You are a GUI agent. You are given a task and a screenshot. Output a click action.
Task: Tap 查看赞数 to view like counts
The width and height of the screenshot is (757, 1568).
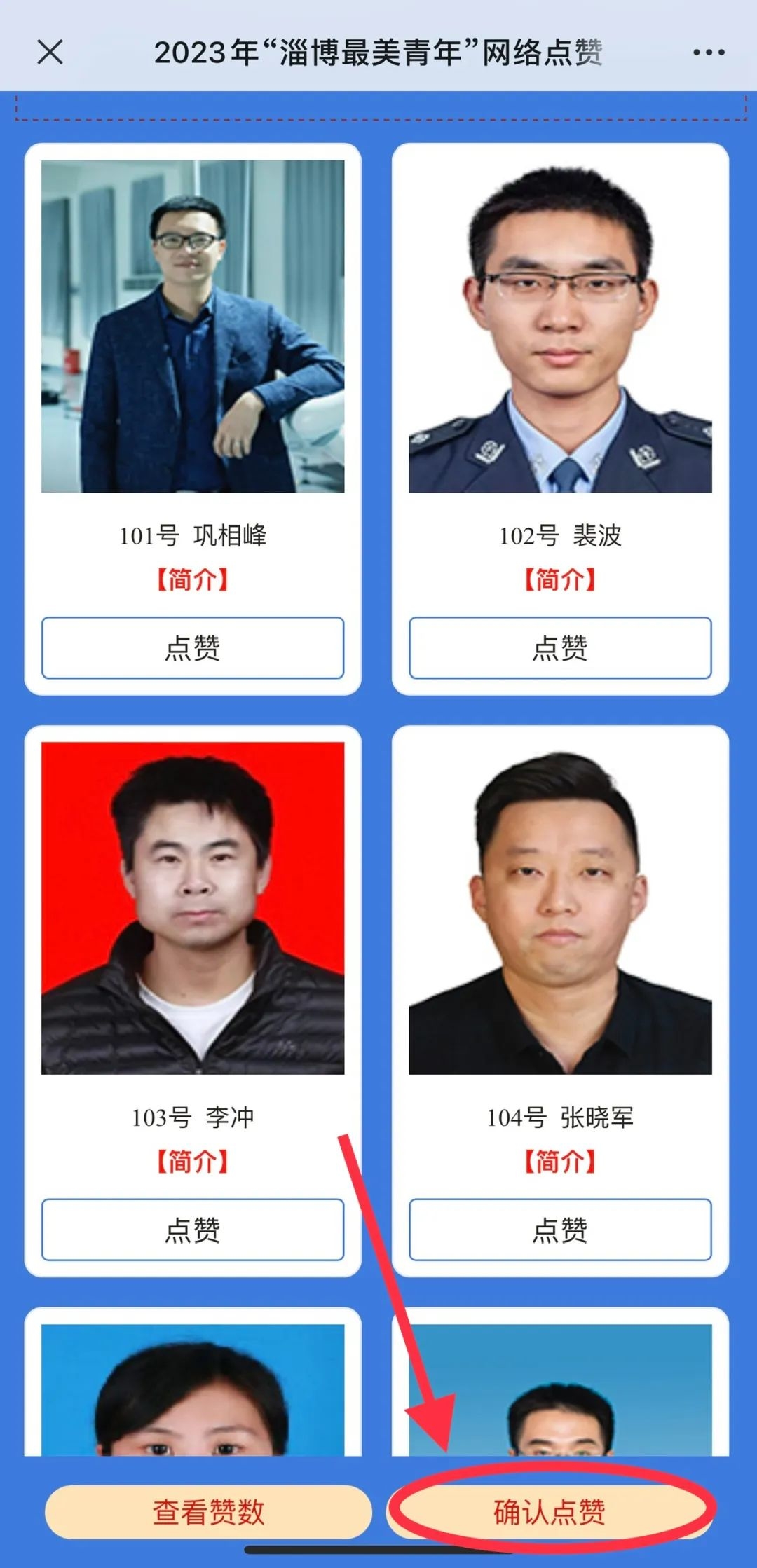pyautogui.click(x=208, y=1511)
